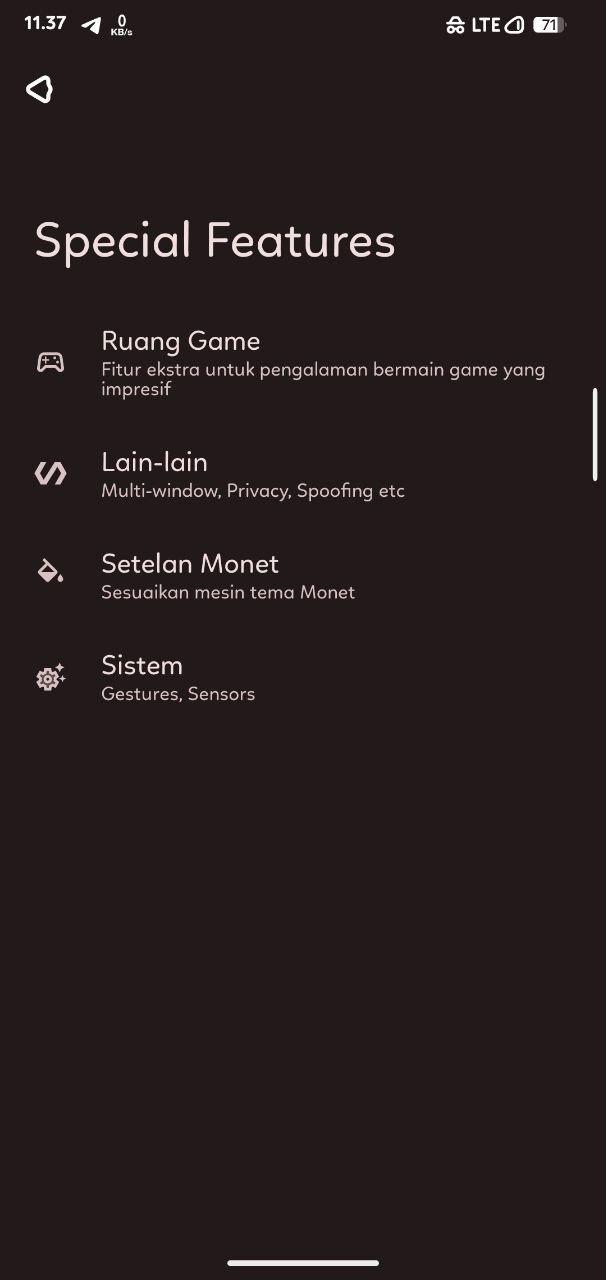This screenshot has height=1280, width=606.
Task: Open the Lain-lain options
Action: (x=303, y=475)
